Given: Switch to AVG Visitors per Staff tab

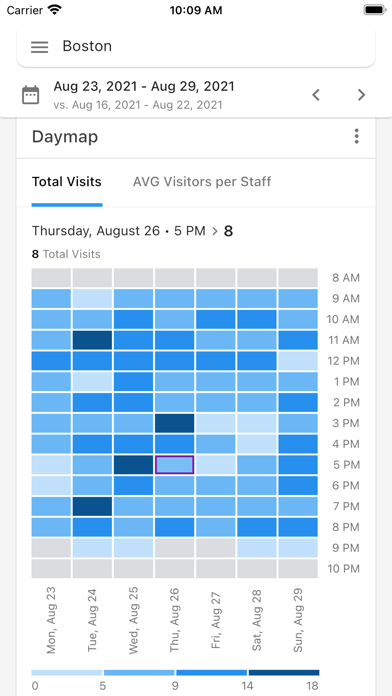Looking at the screenshot, I should coord(202,182).
